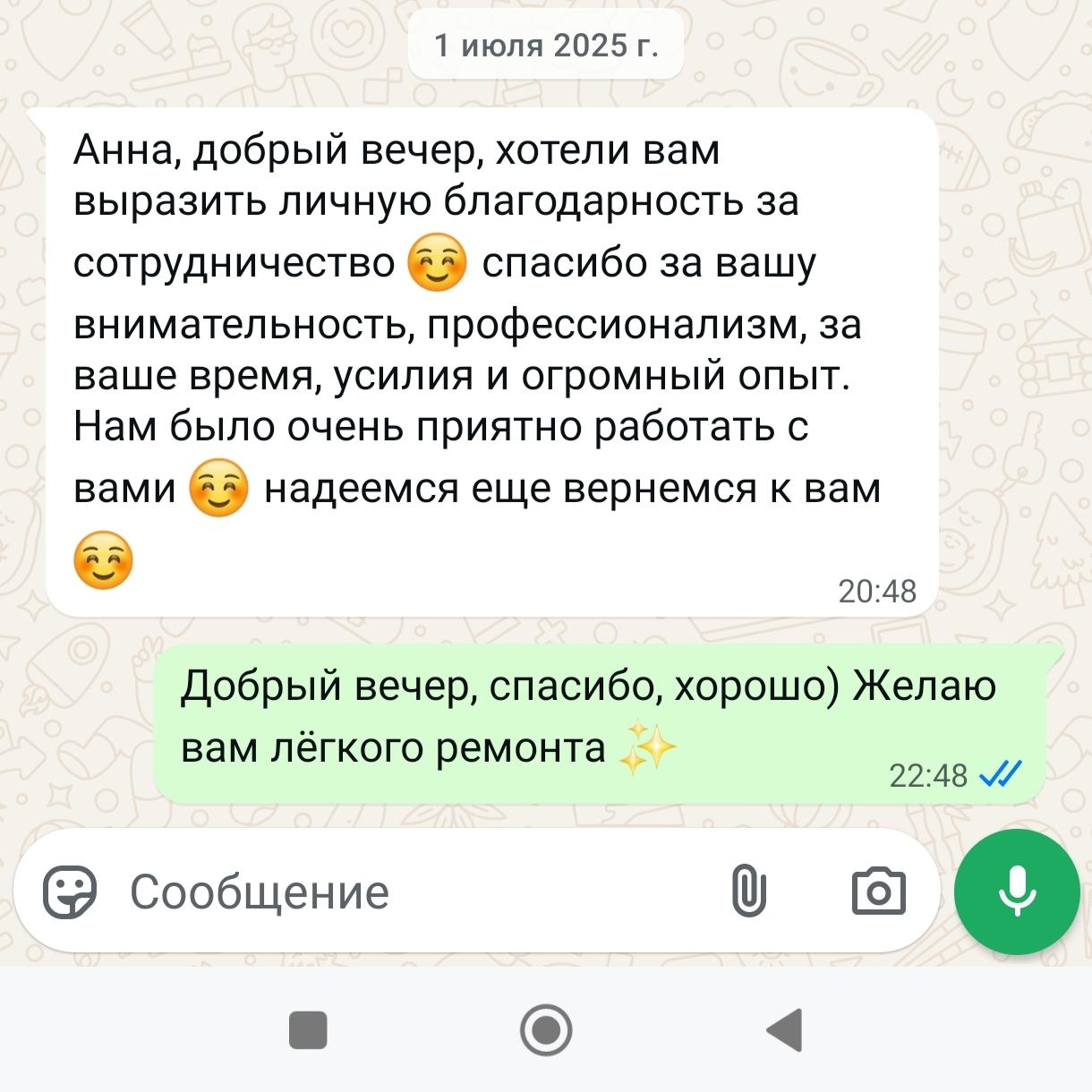Open the sticker and emoji picker
This screenshot has width=1092, height=1092.
click(70, 892)
